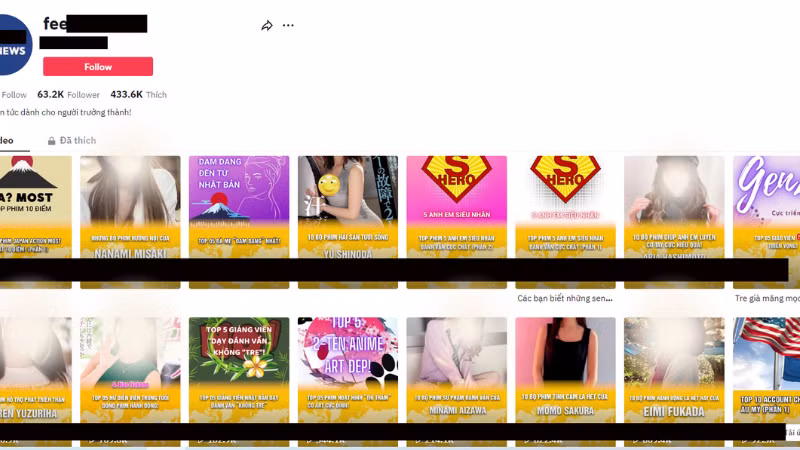The width and height of the screenshot is (800, 450).
Task: Open the Top 10 account Âu Mỹ video
Action: [767, 375]
